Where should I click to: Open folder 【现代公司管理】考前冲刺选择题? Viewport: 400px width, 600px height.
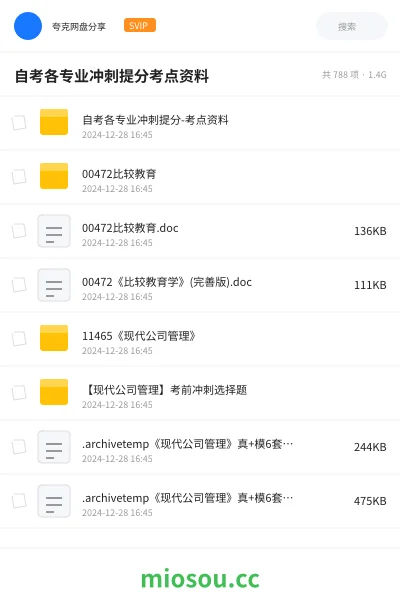click(x=200, y=393)
